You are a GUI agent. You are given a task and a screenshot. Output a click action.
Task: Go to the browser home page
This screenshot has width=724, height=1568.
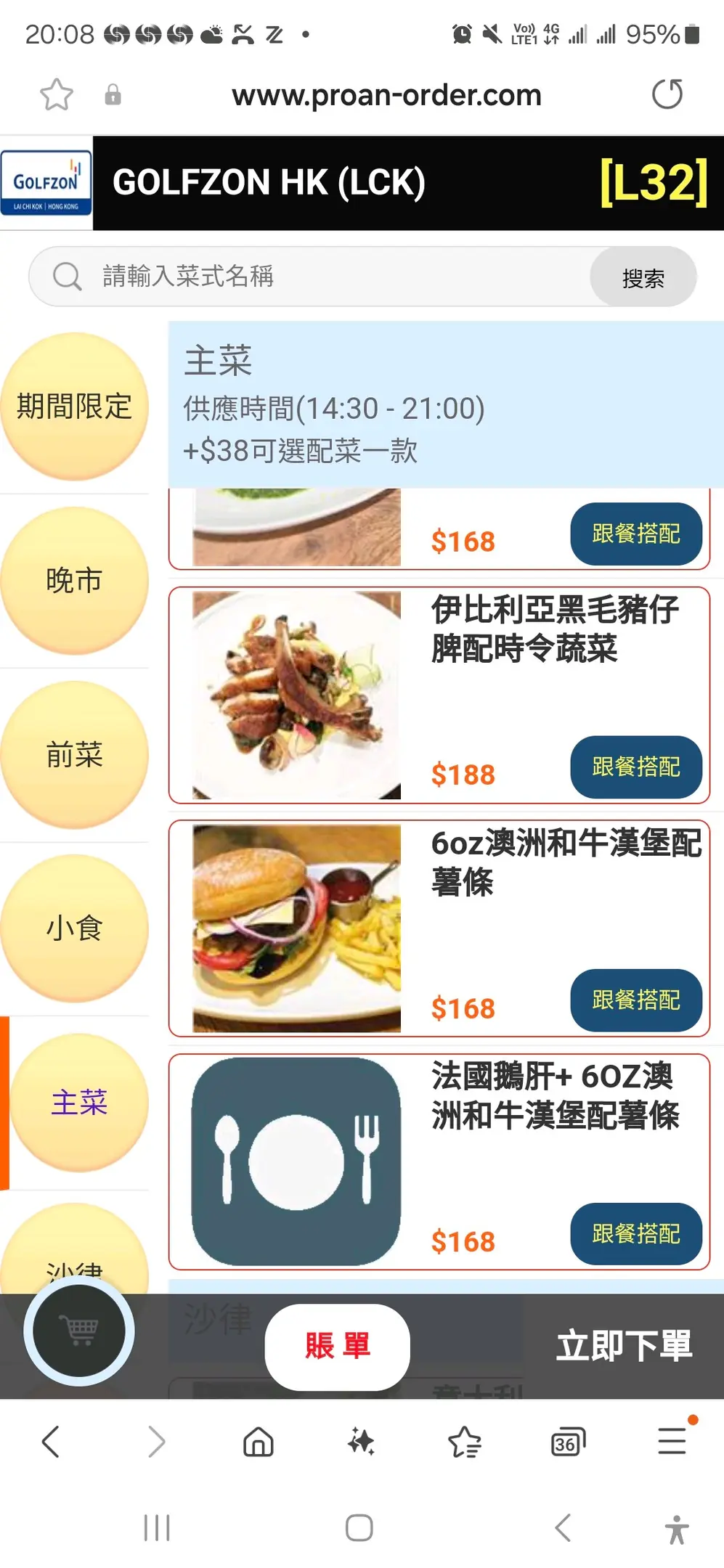tap(258, 1442)
